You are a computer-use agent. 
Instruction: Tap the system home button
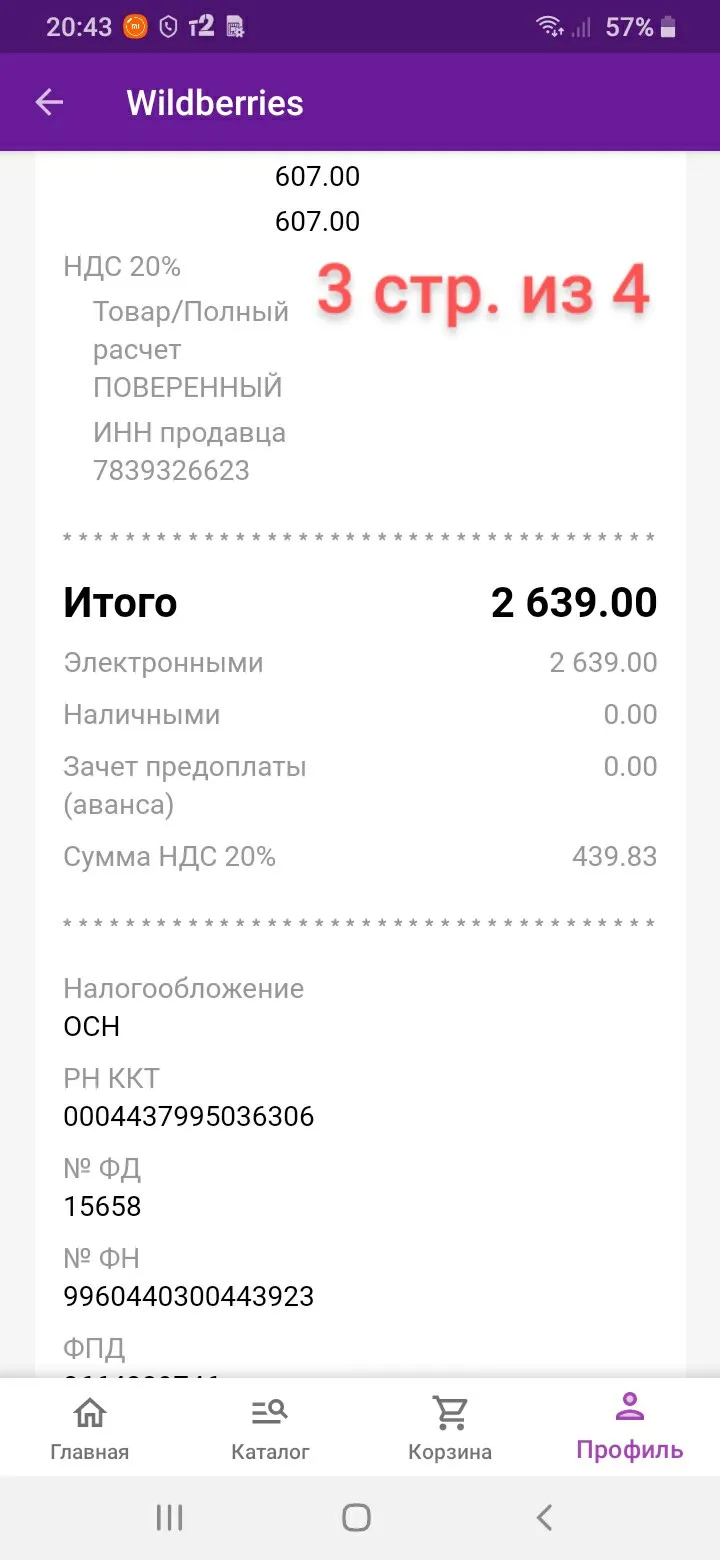click(x=356, y=1518)
